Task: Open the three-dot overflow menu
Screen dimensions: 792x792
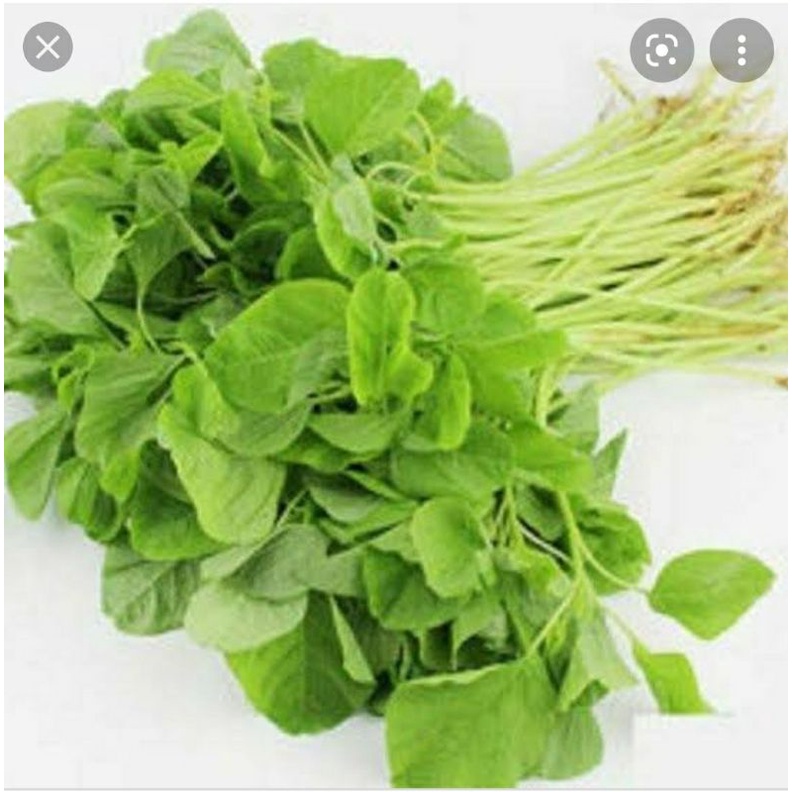Action: 741,50
